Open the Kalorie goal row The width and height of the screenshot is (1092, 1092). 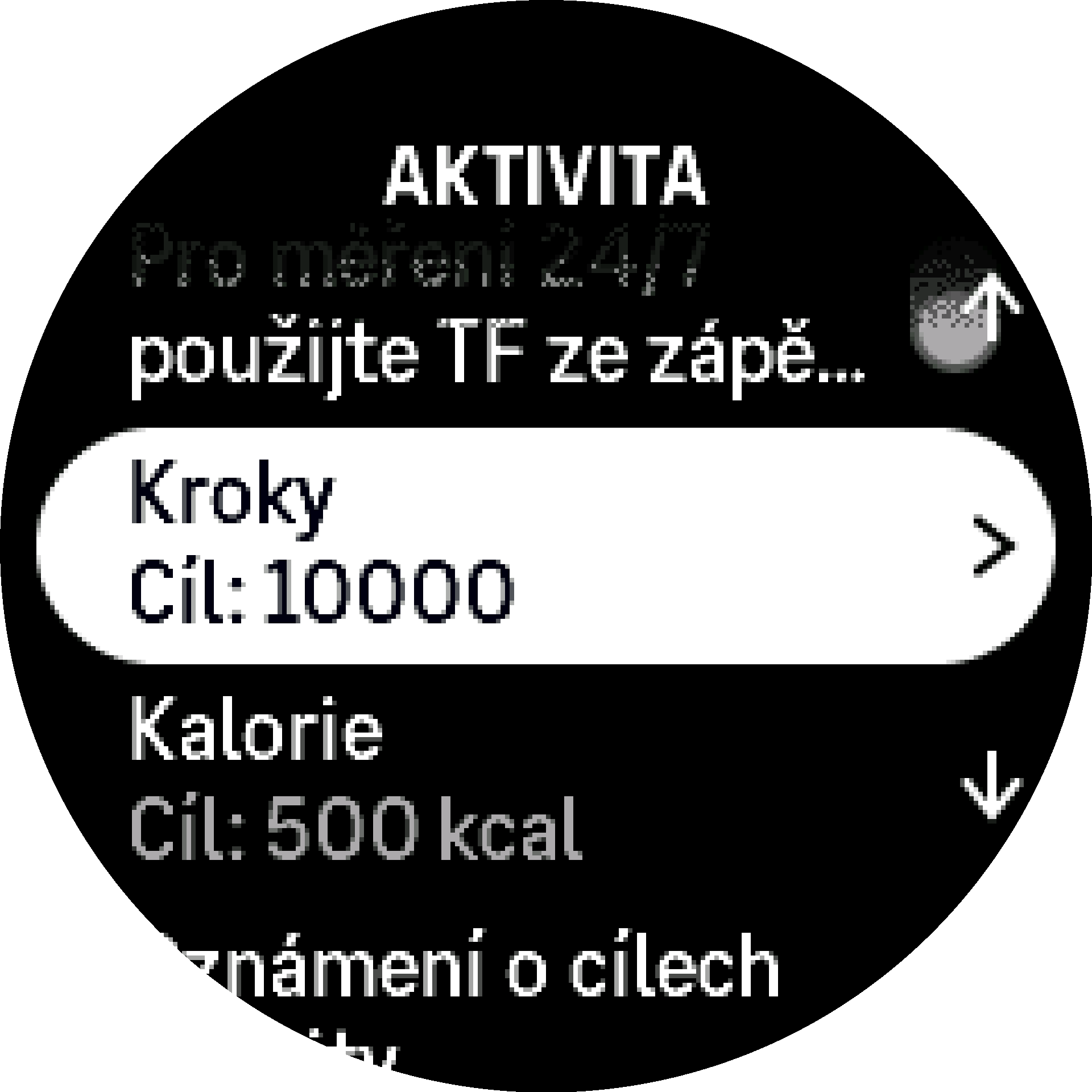click(x=398, y=779)
